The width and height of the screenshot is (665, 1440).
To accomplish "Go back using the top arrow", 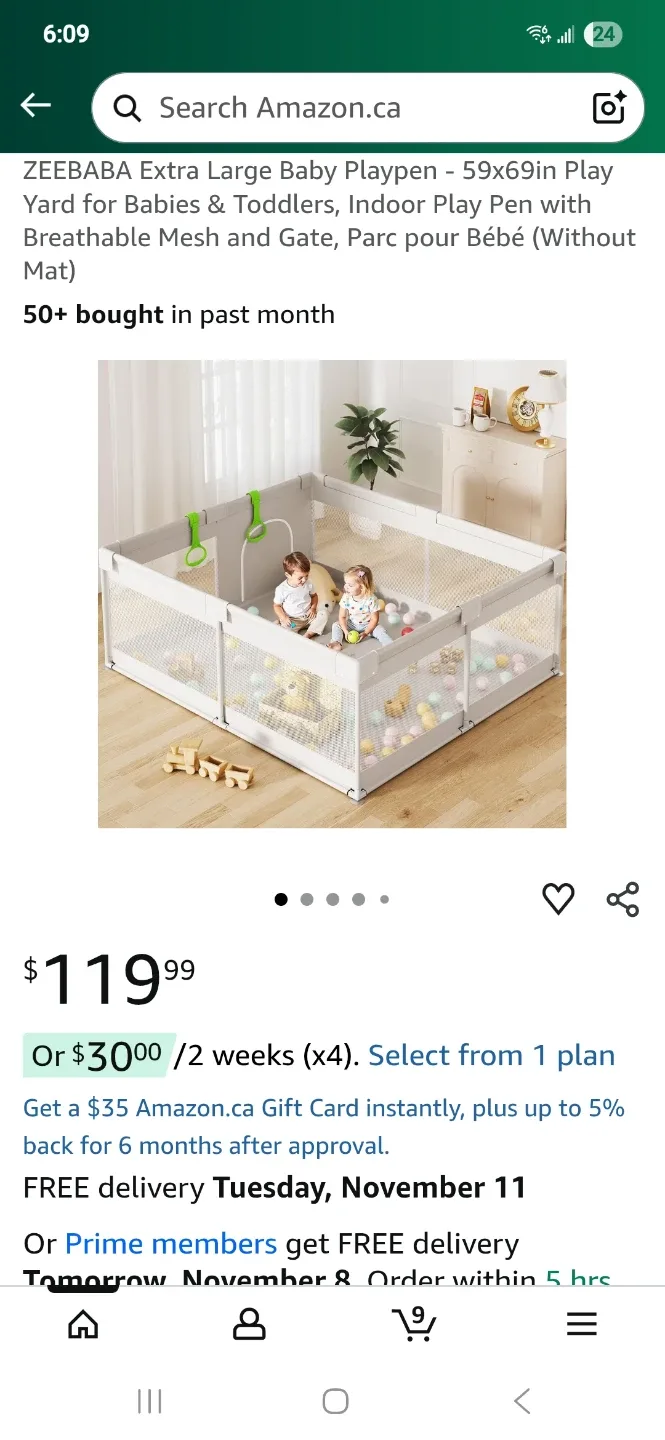I will [36, 106].
